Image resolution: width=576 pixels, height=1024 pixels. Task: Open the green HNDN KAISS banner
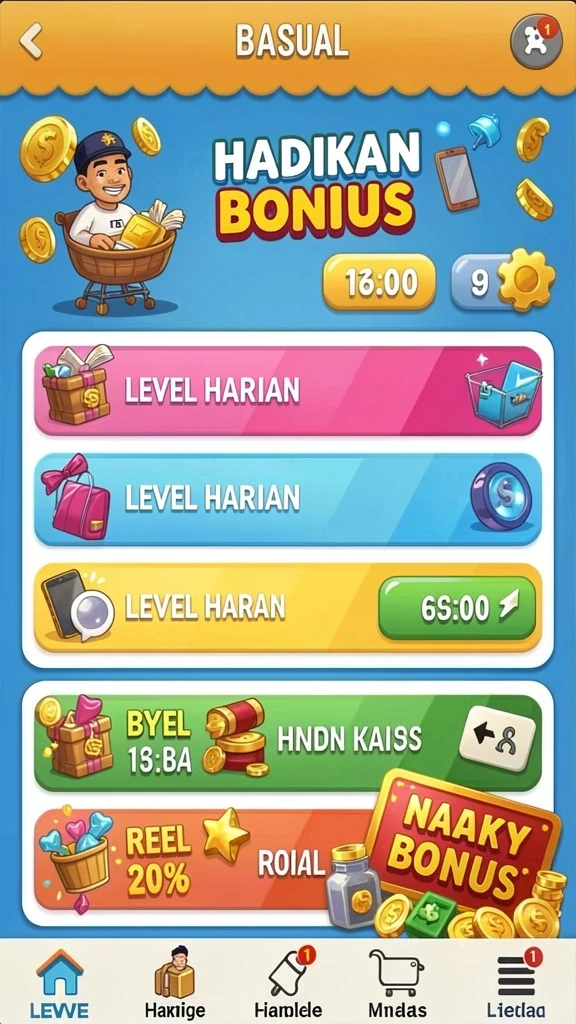point(288,743)
